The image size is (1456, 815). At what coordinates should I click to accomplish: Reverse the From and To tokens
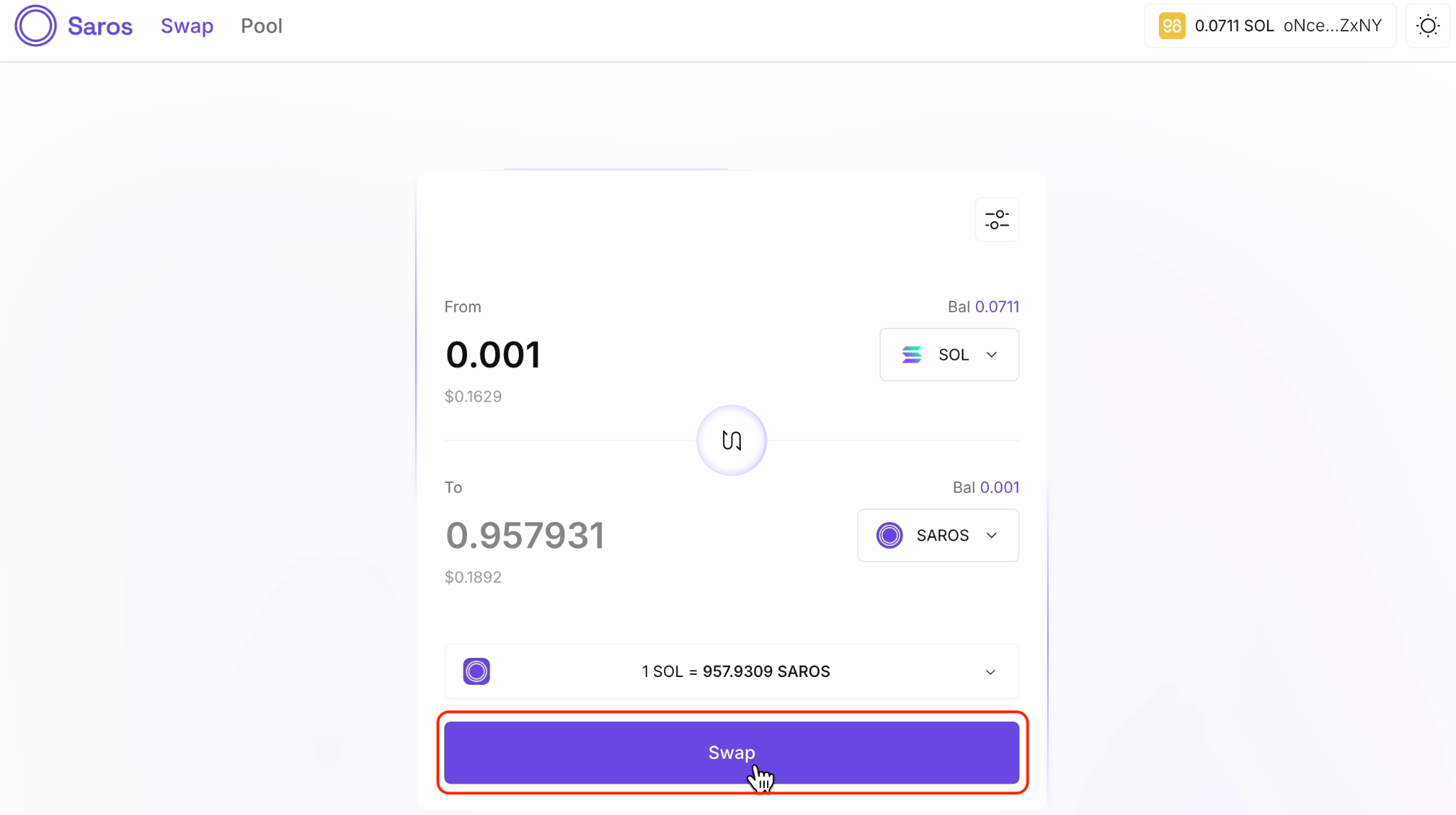point(732,441)
